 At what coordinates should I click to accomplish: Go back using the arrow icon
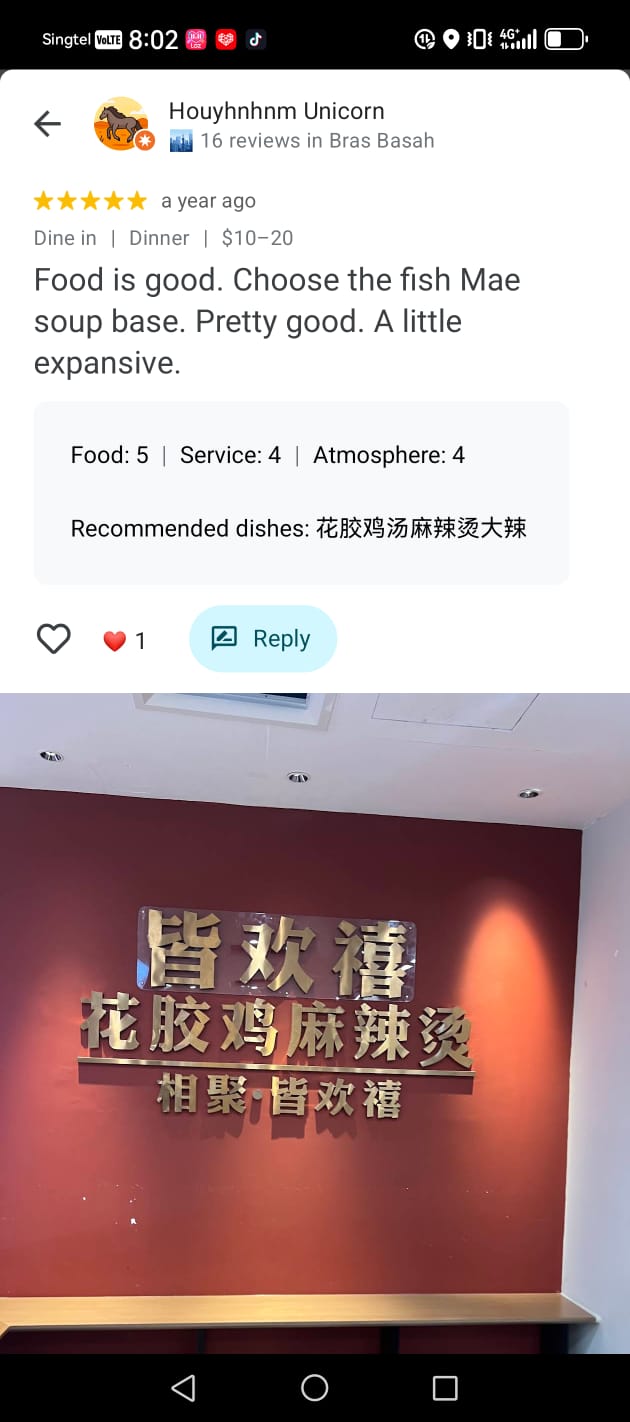click(x=48, y=124)
